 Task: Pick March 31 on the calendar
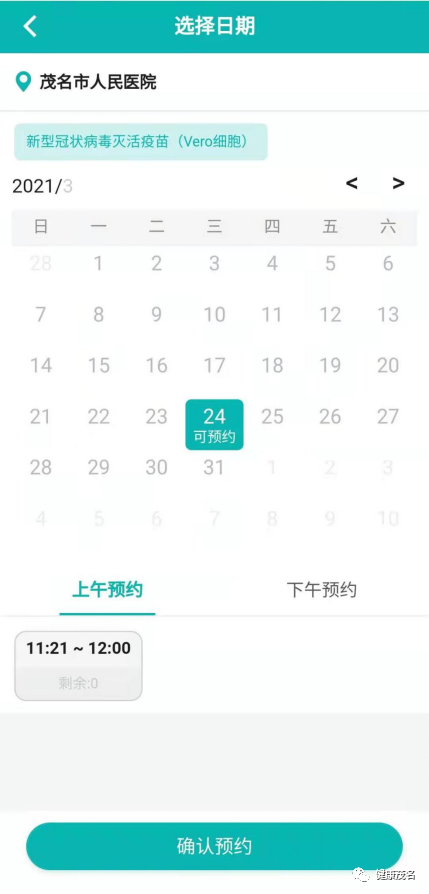click(x=214, y=468)
